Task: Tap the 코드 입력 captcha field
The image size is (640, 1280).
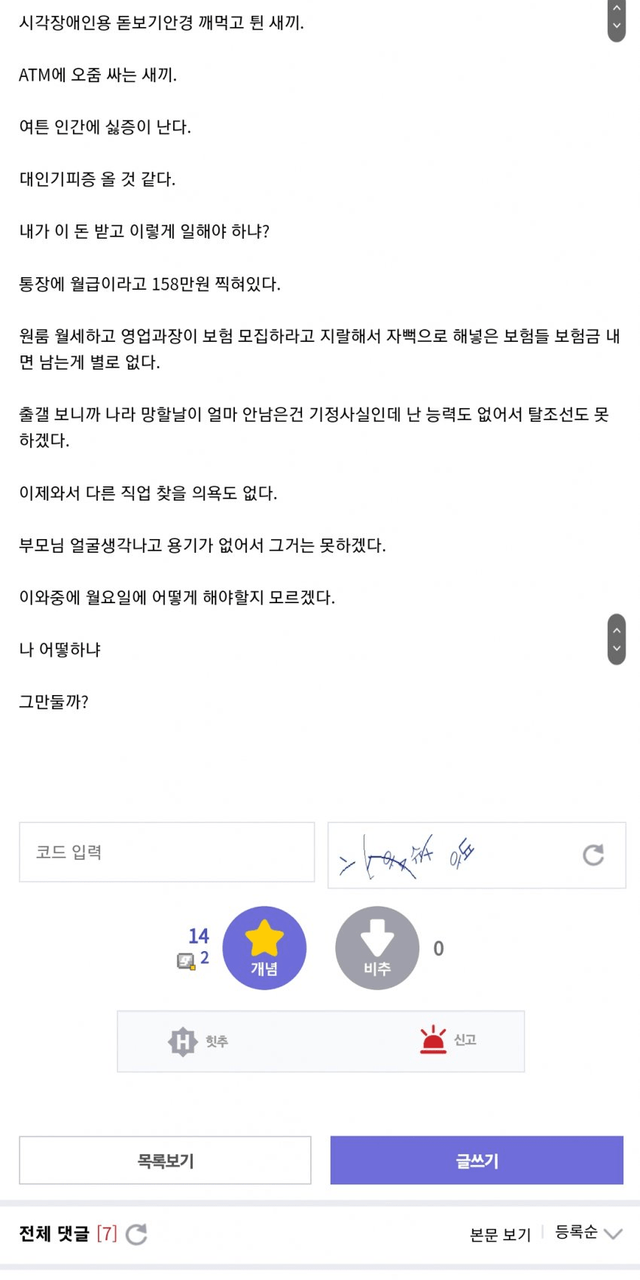Action: point(167,853)
